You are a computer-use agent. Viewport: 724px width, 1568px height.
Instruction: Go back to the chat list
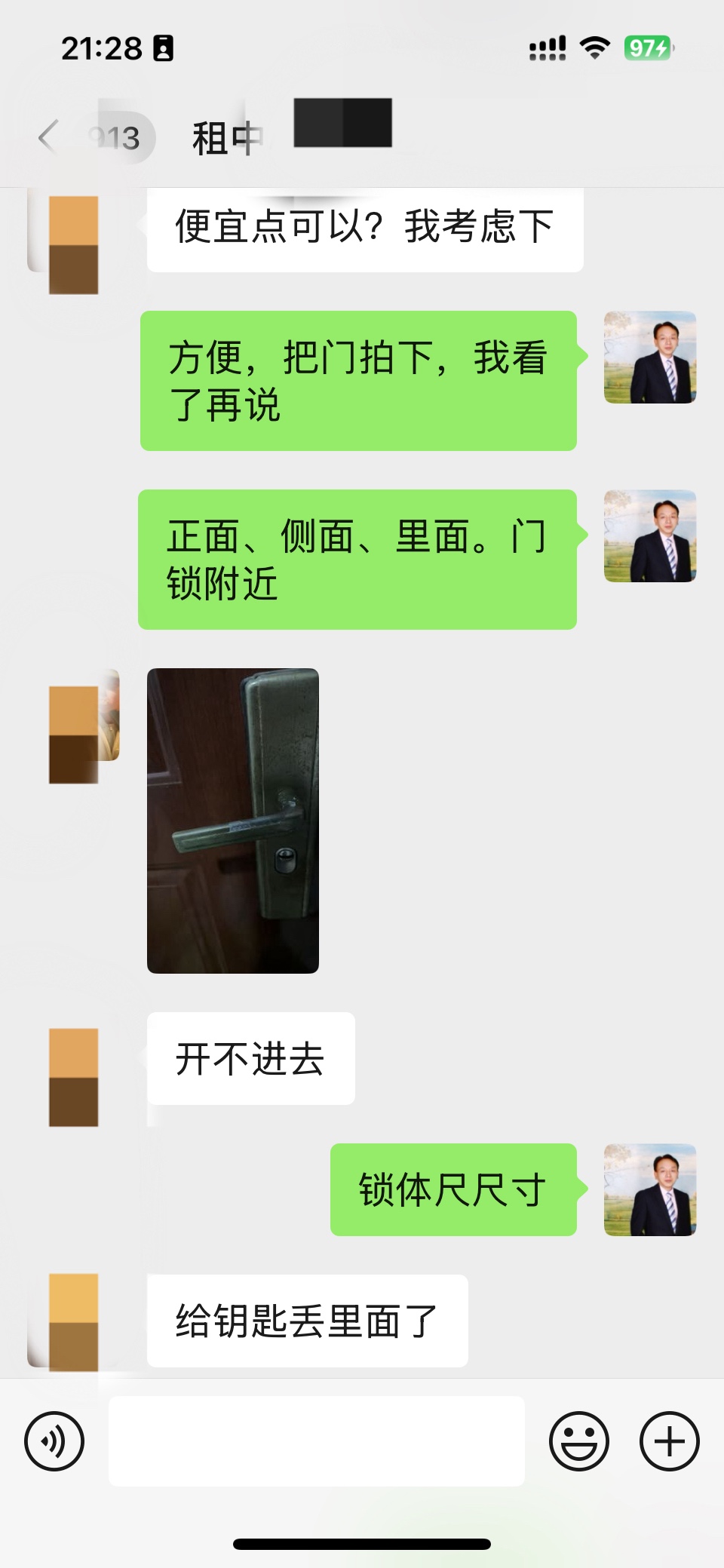coord(48,137)
